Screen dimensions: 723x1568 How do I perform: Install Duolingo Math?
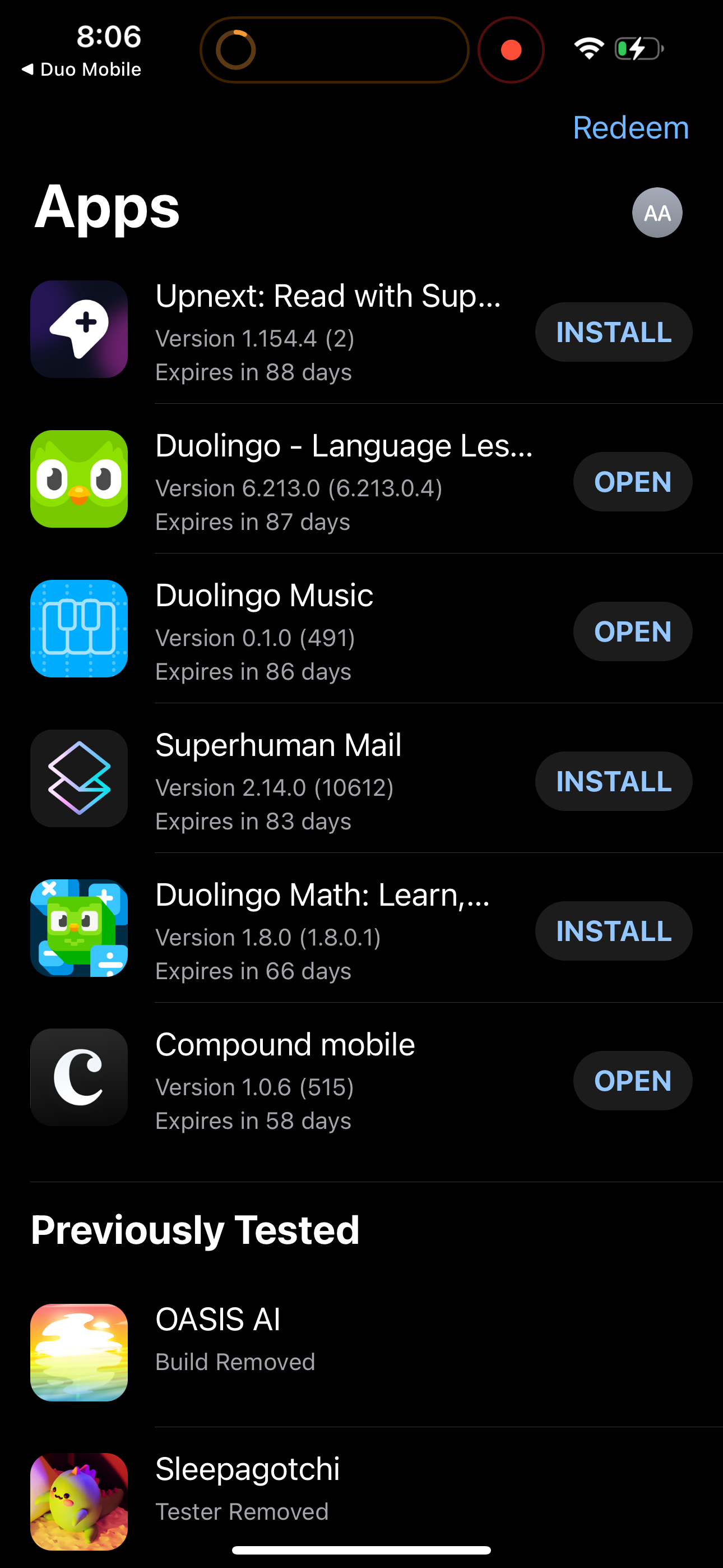[613, 931]
